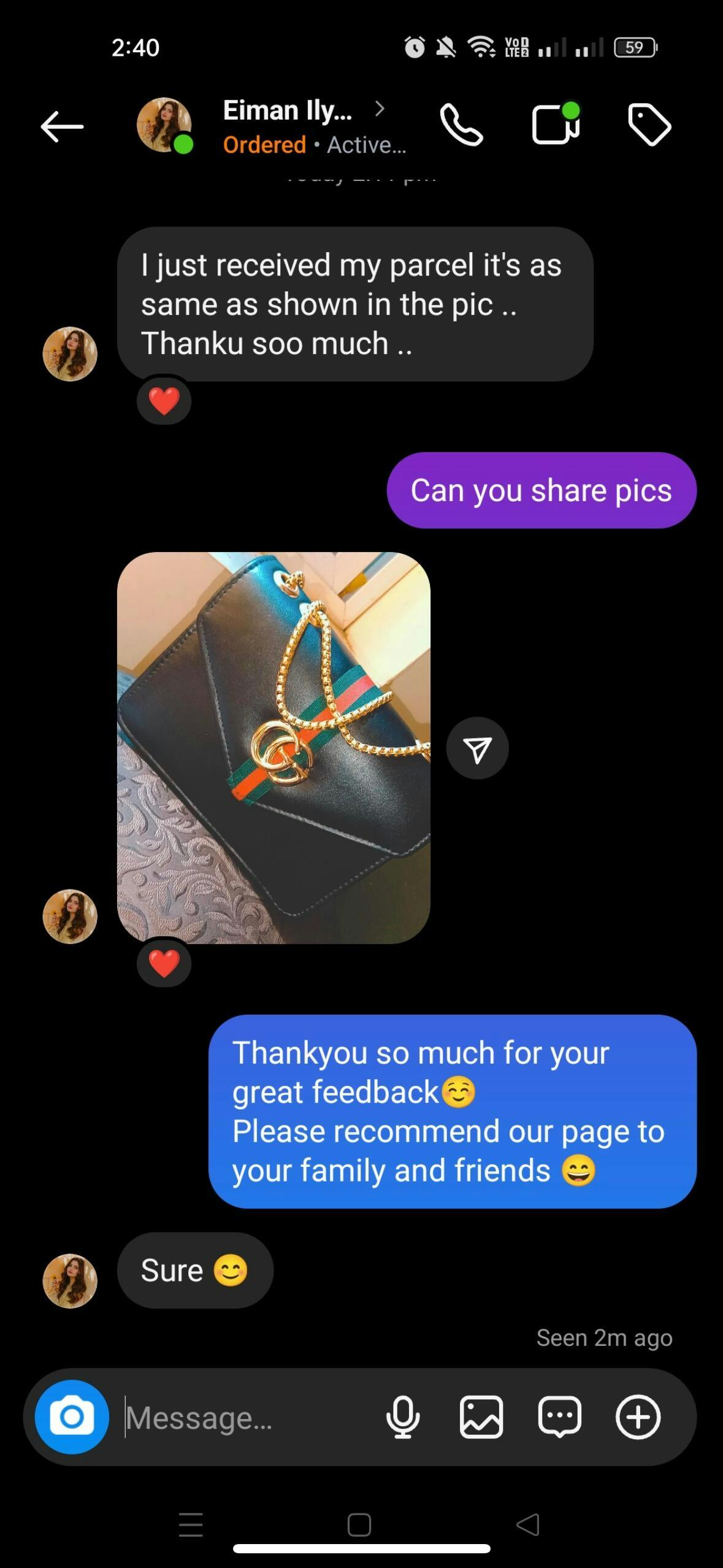Go back using the header arrow

[62, 127]
